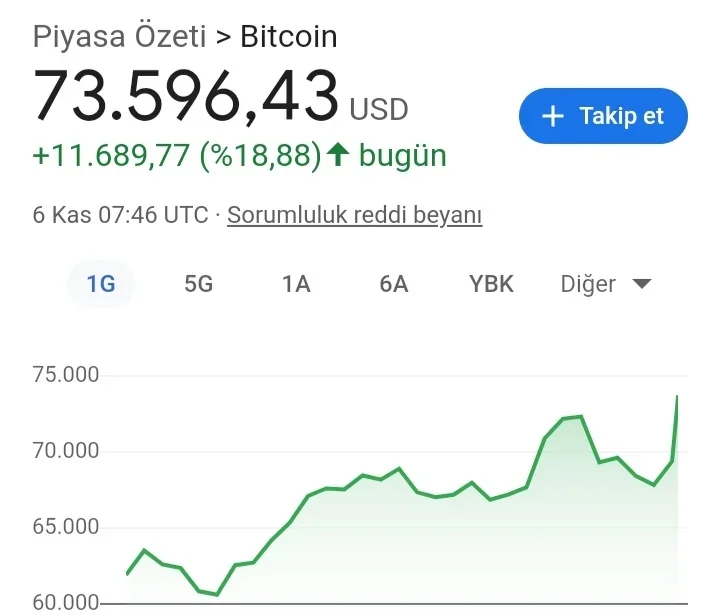Open the Sorumluluk reddi beyanı link
The height and width of the screenshot is (615, 720).
354,215
